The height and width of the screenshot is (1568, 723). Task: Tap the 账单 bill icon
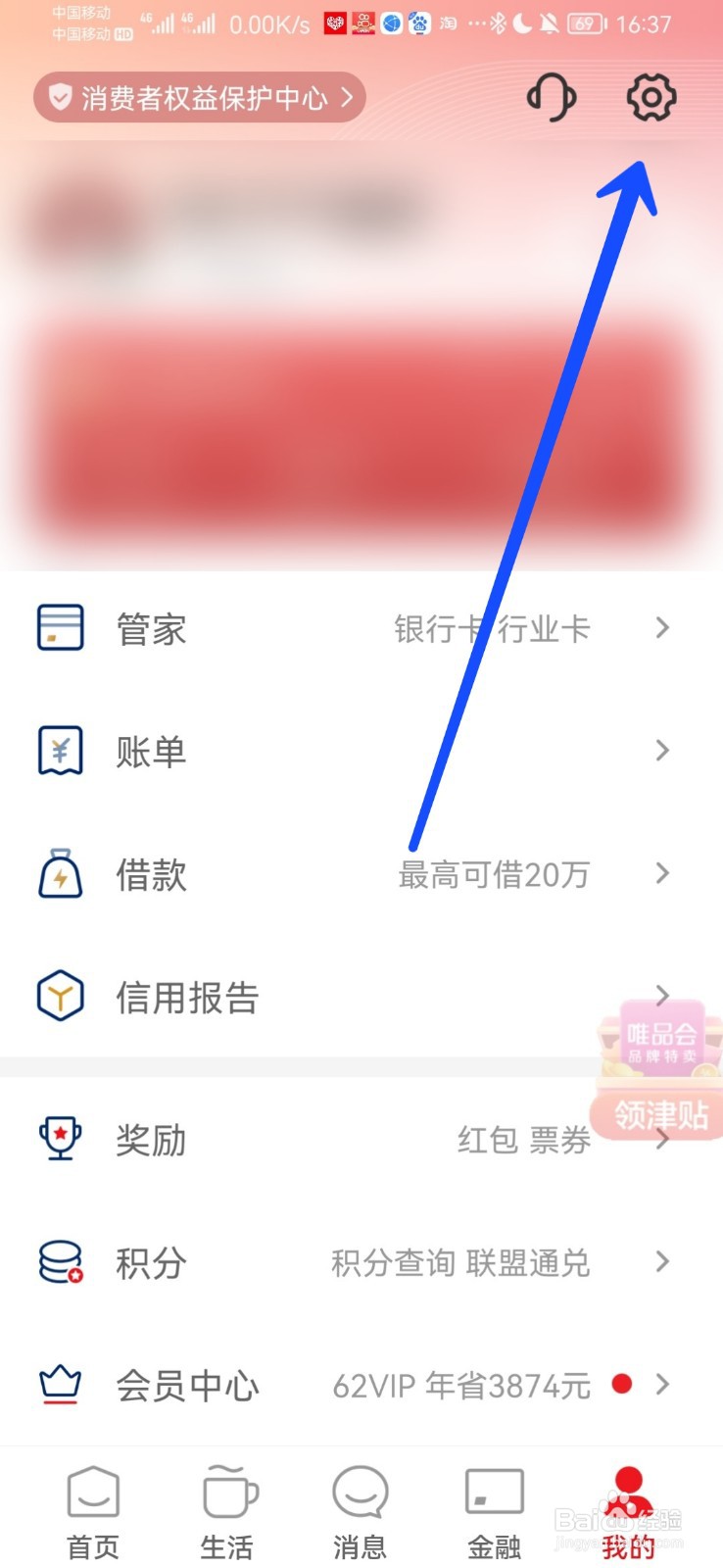pyautogui.click(x=60, y=751)
